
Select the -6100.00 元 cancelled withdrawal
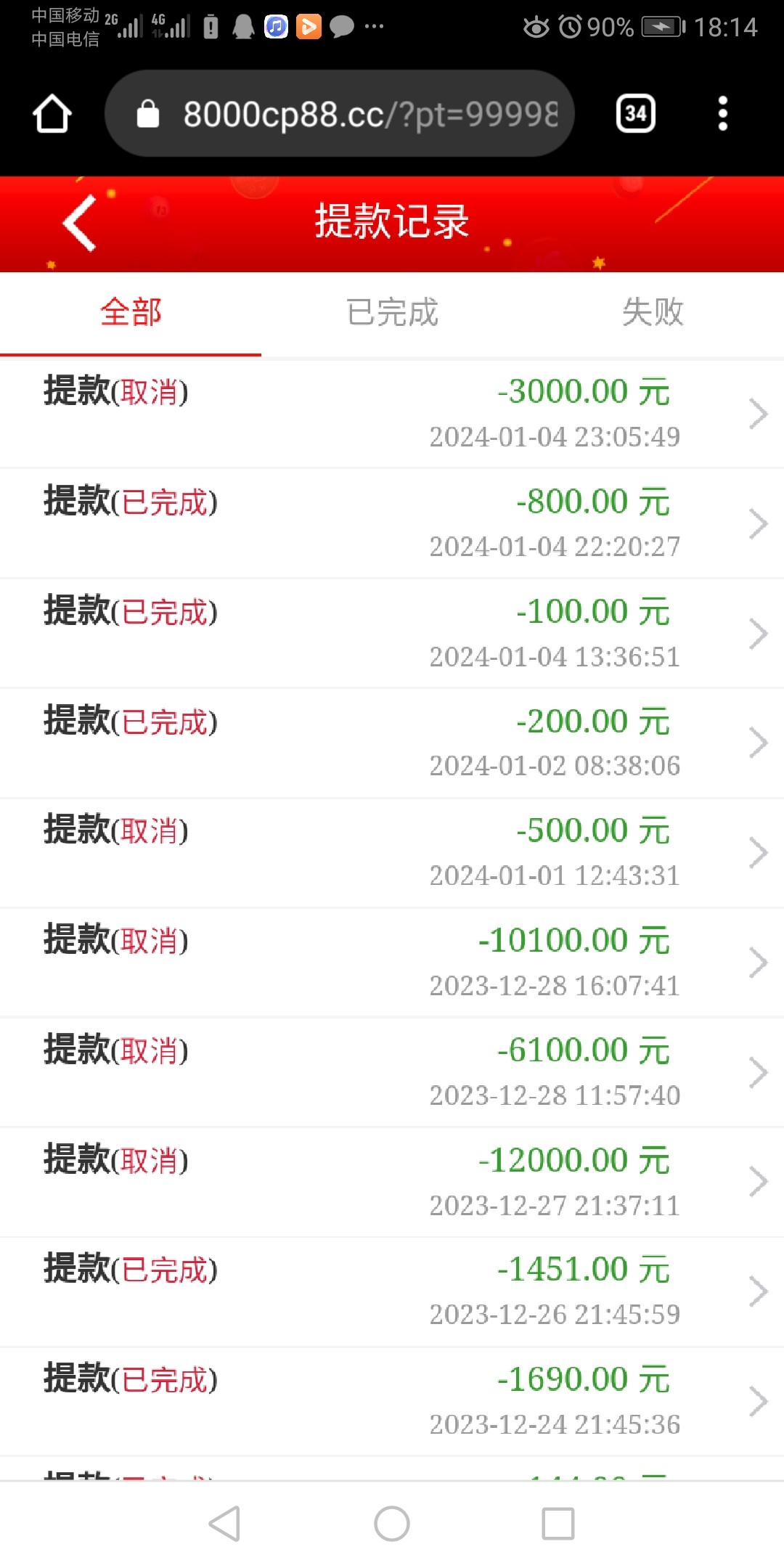392,1072
